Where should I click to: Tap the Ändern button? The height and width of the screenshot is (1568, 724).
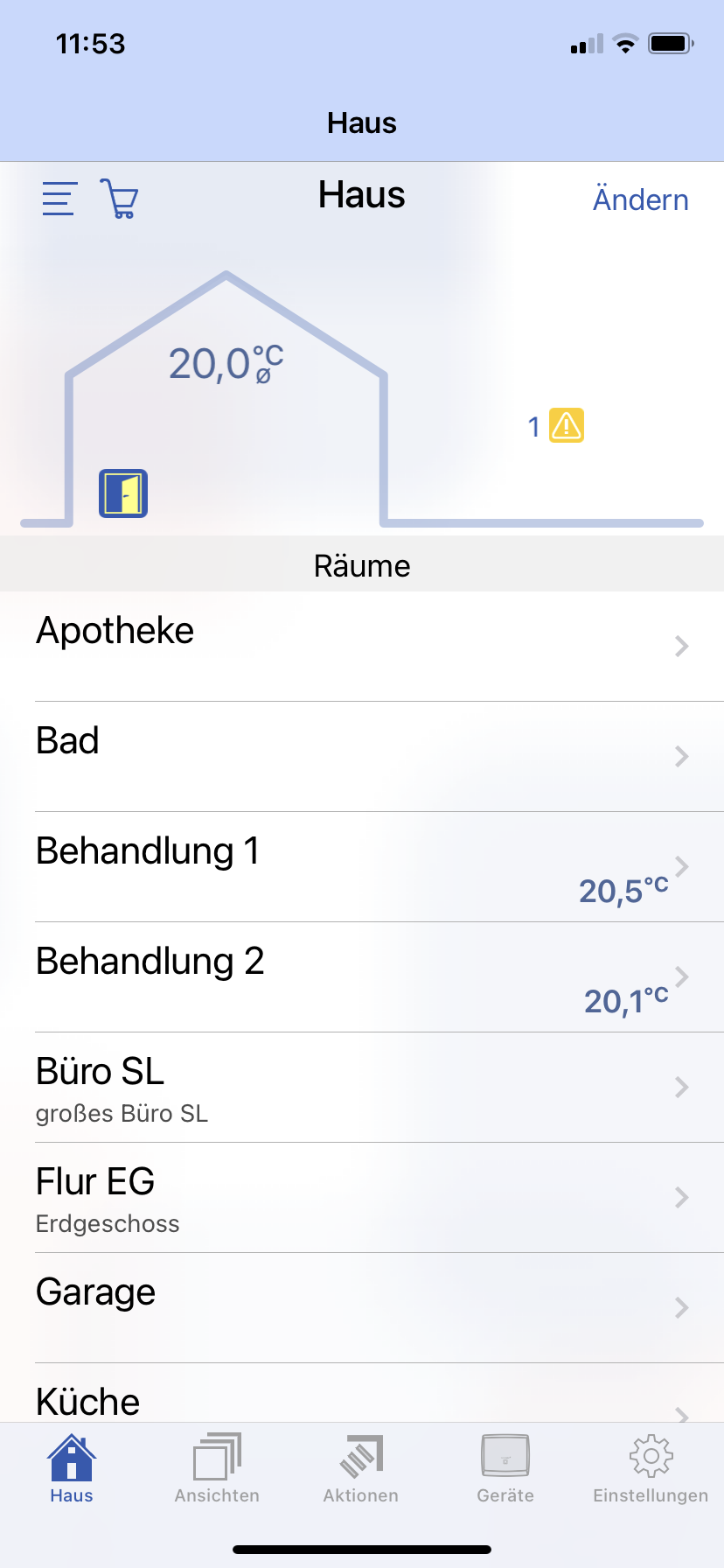pos(640,199)
